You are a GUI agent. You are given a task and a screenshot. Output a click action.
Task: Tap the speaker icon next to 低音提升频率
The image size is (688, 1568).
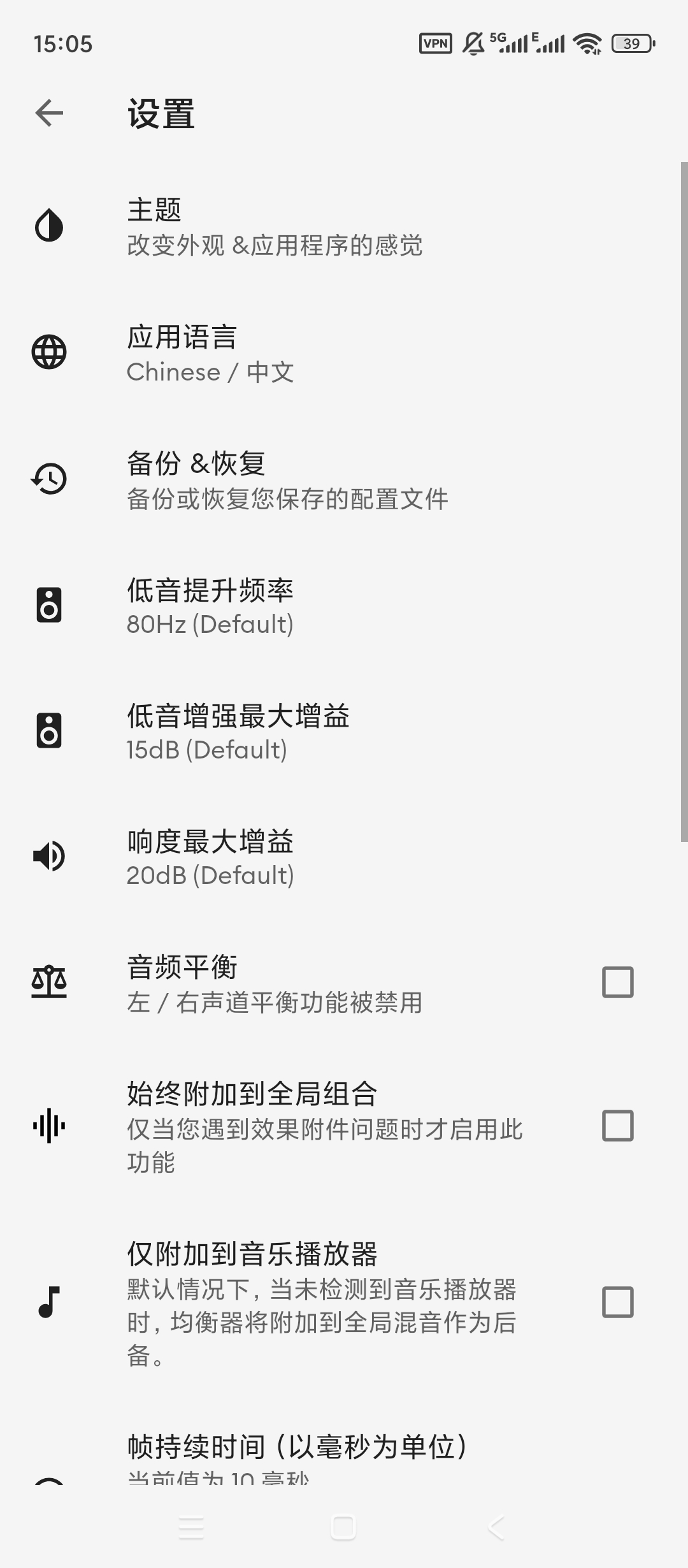pos(48,606)
